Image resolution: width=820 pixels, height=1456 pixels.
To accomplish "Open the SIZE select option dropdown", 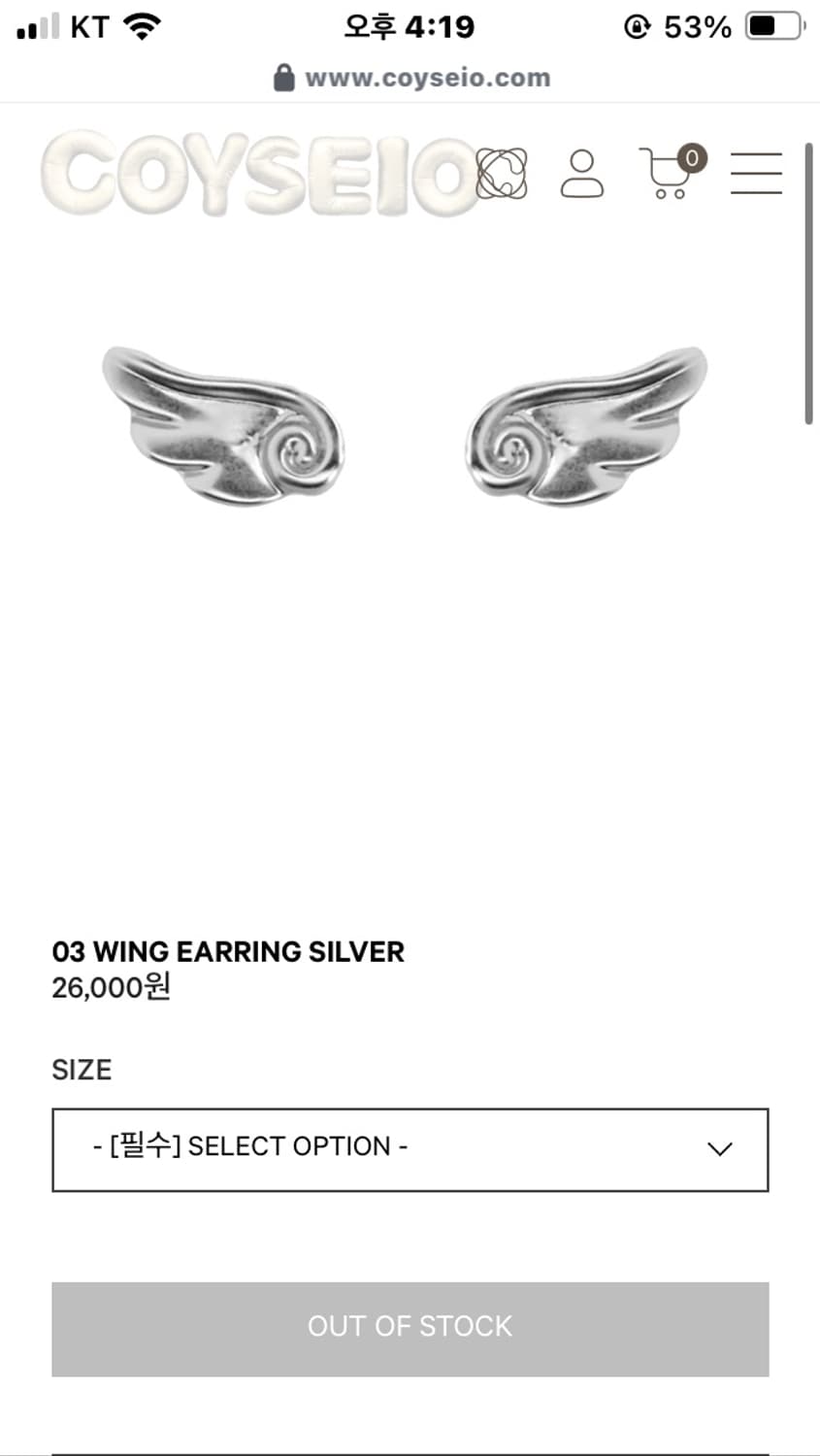I will pyautogui.click(x=410, y=1149).
